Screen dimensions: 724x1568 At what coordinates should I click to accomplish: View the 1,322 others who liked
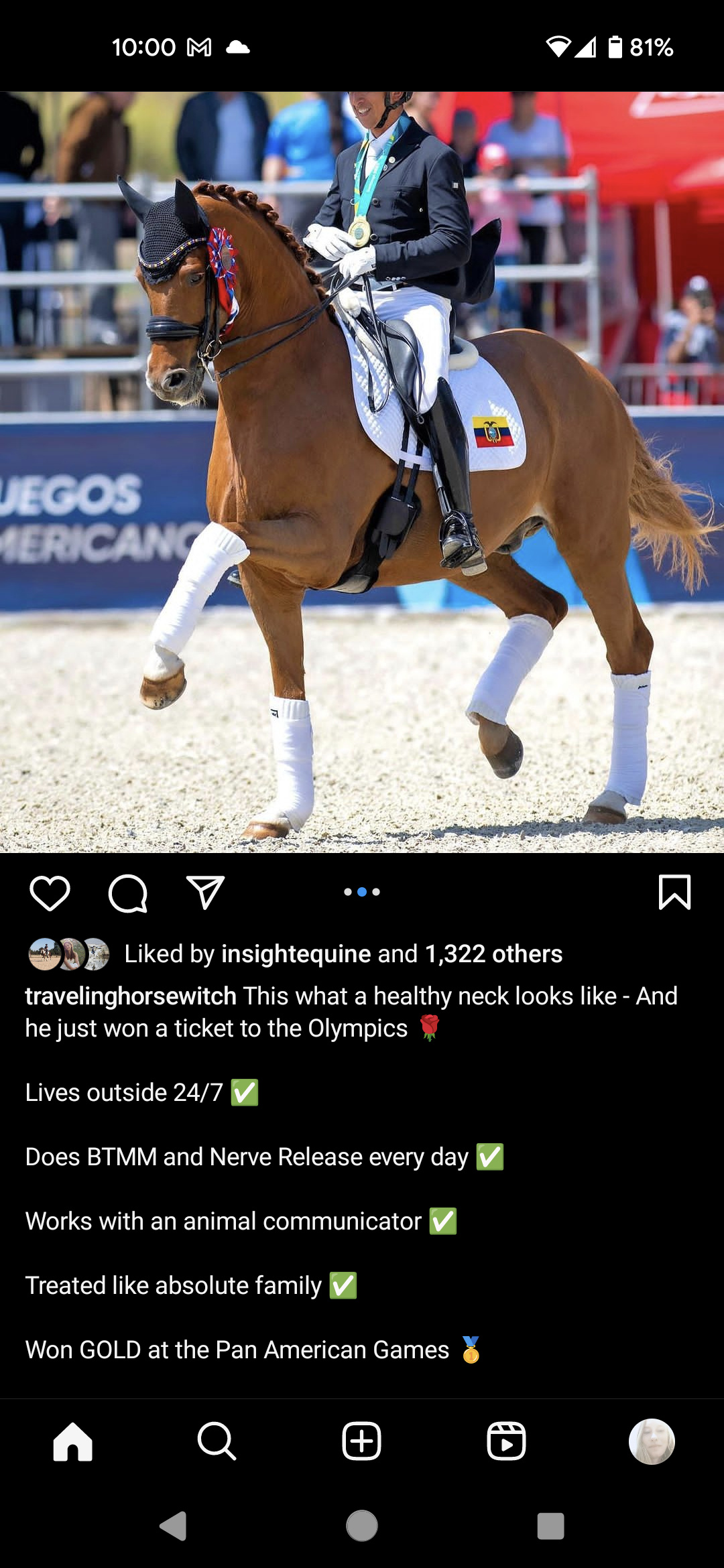point(494,954)
